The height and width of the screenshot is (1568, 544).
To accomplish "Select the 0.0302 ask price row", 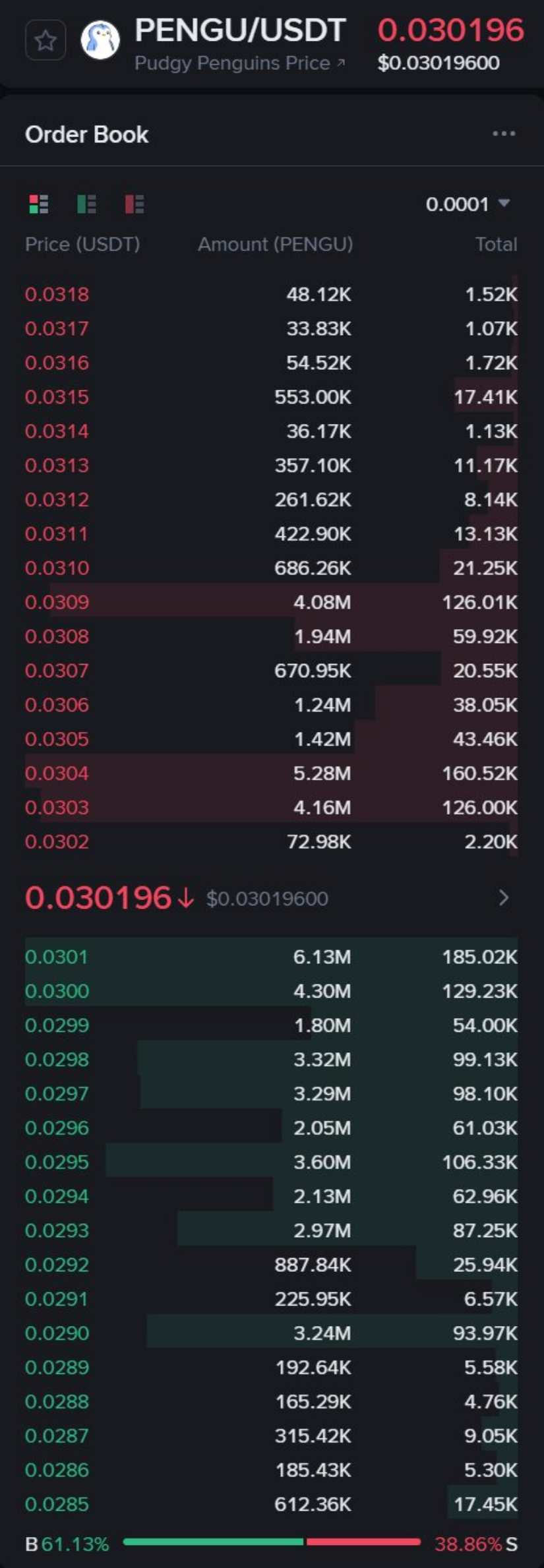I will point(271,841).
